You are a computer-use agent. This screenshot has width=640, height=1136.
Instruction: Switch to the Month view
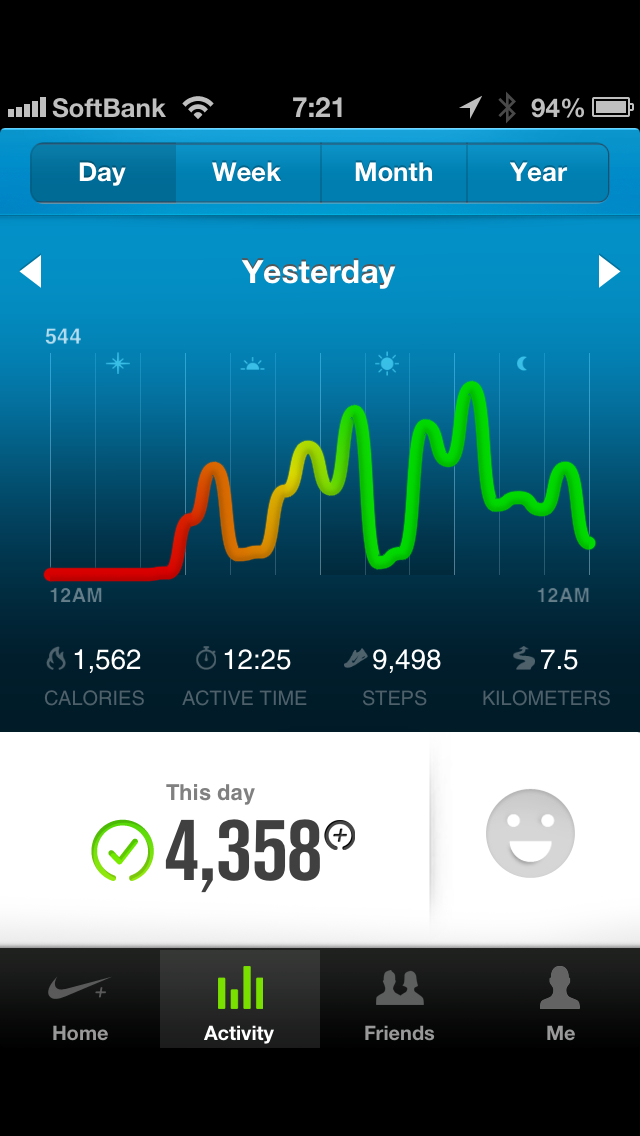(394, 172)
